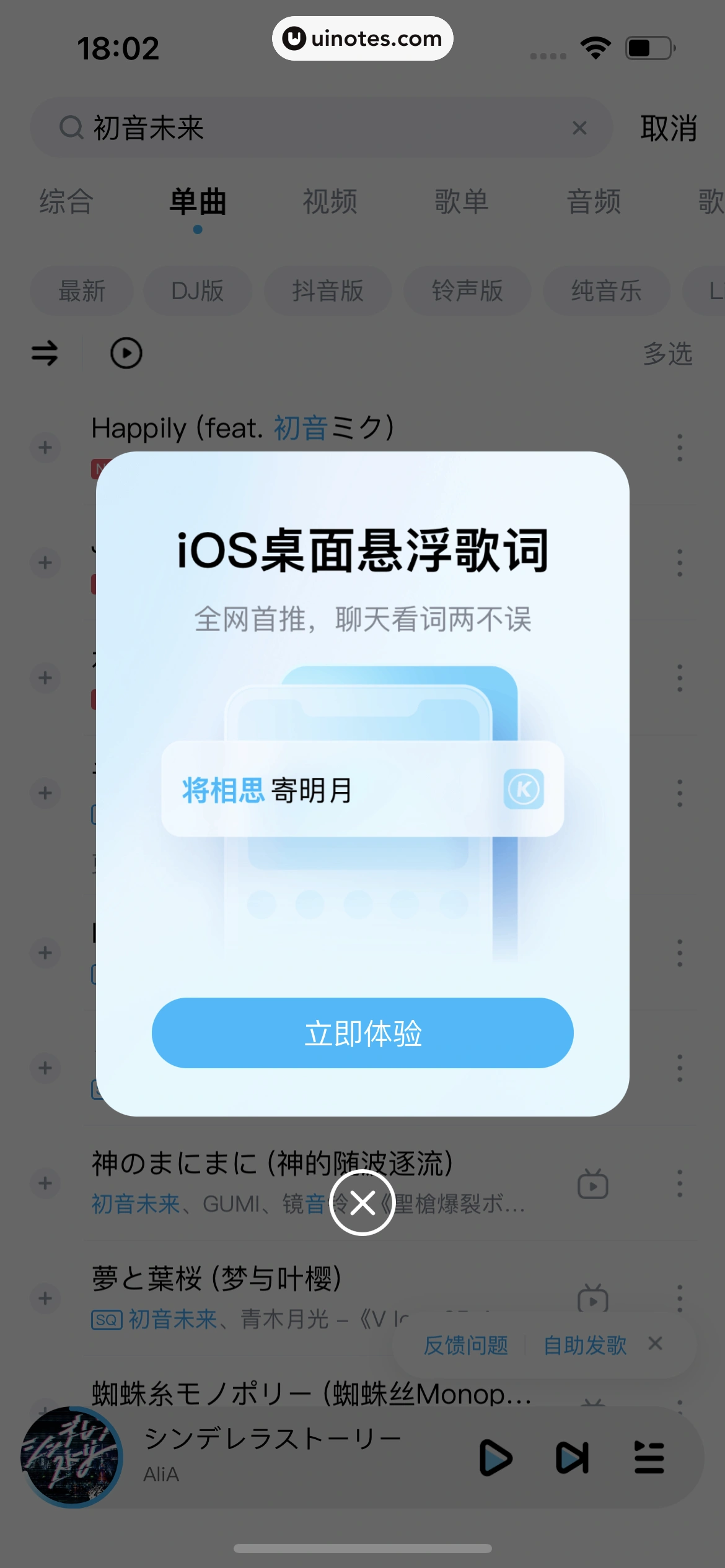Clear the search text 初音未来
The width and height of the screenshot is (725, 1568).
click(579, 128)
